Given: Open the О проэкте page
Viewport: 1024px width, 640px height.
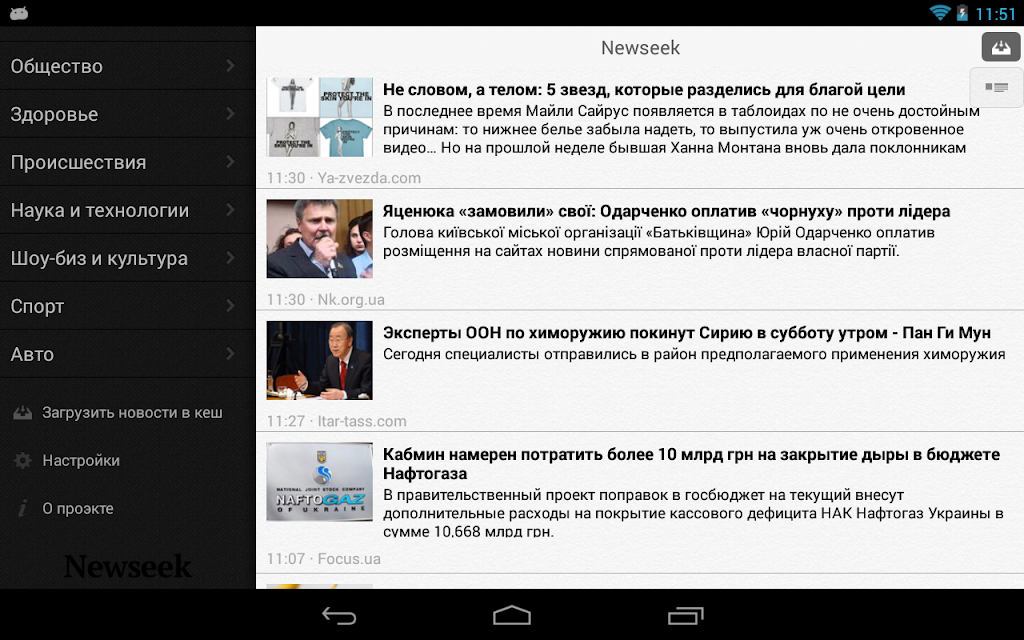Looking at the screenshot, I should tap(77, 509).
